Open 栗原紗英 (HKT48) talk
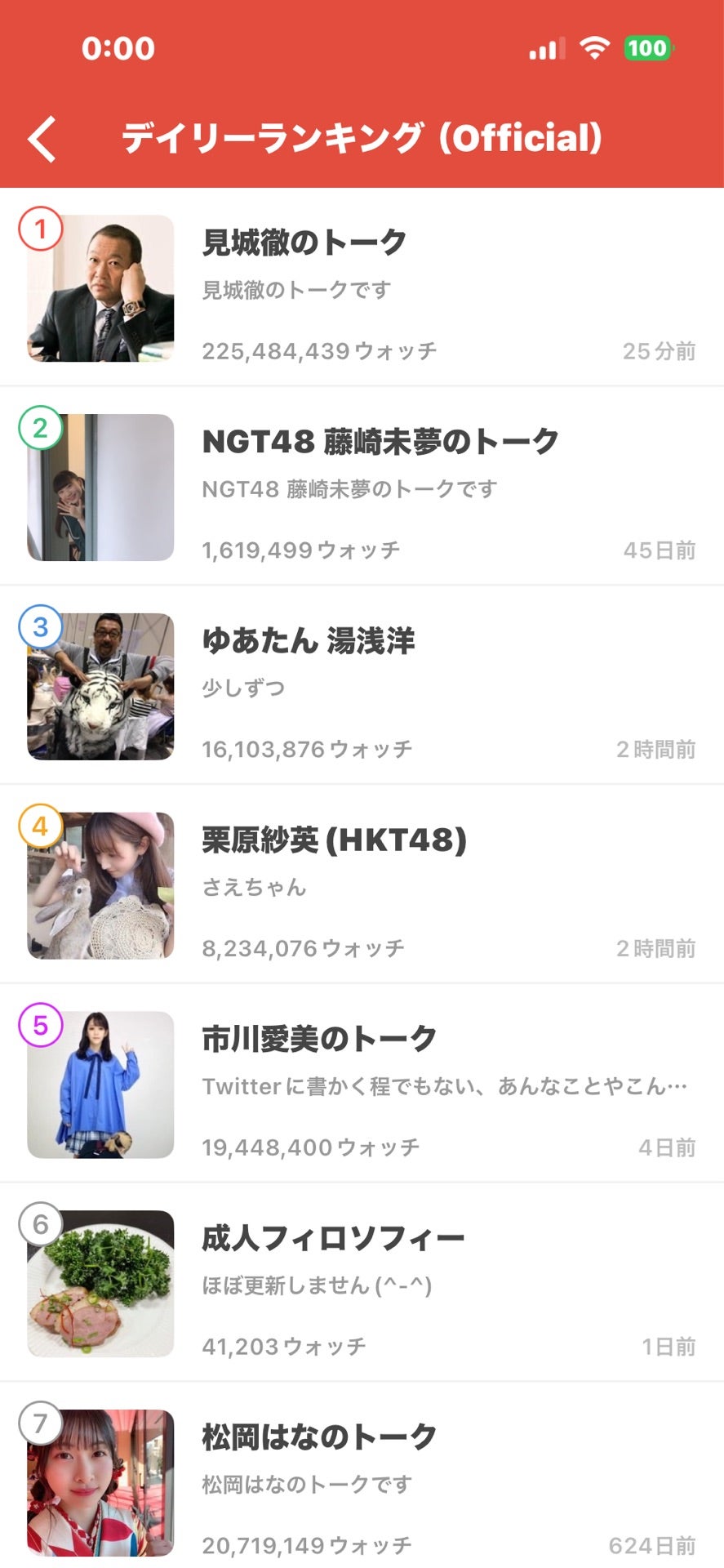This screenshot has height=1568, width=724. (x=362, y=885)
